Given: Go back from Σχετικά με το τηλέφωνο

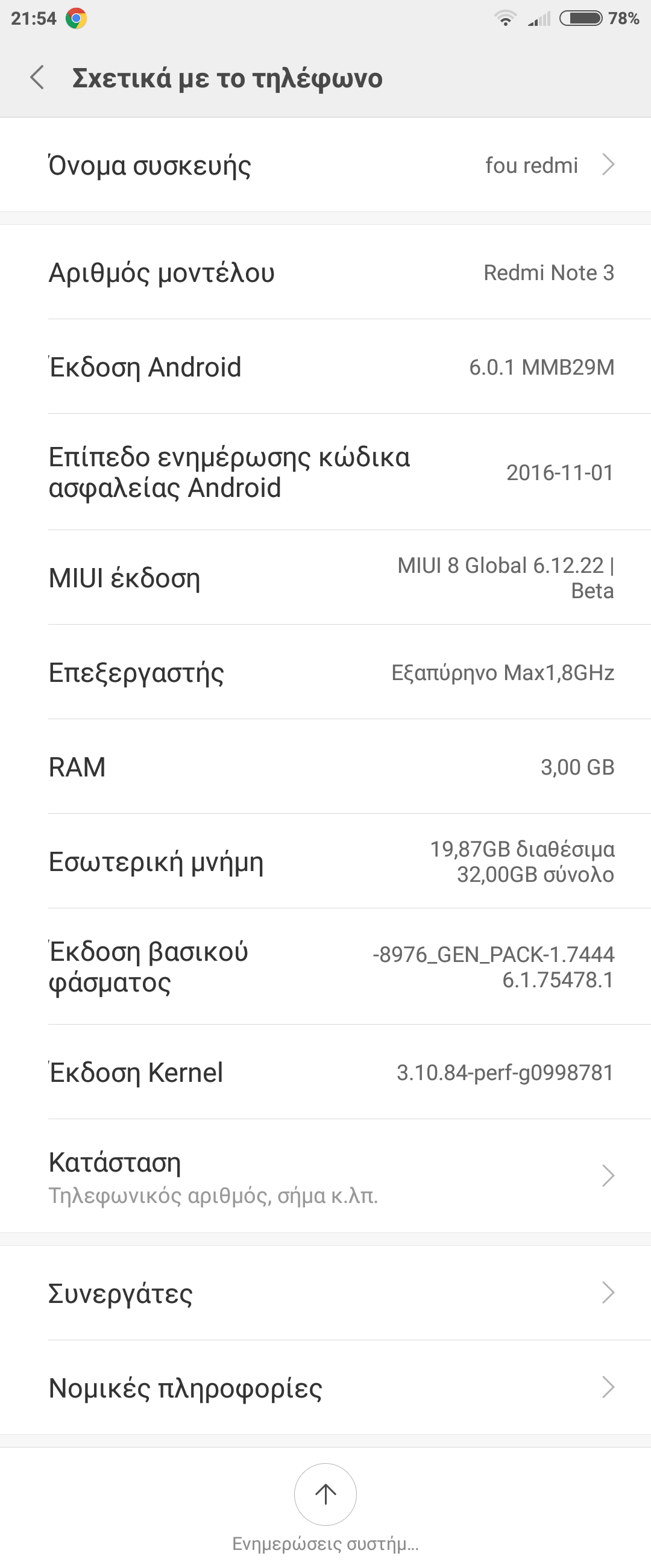Looking at the screenshot, I should click(37, 78).
